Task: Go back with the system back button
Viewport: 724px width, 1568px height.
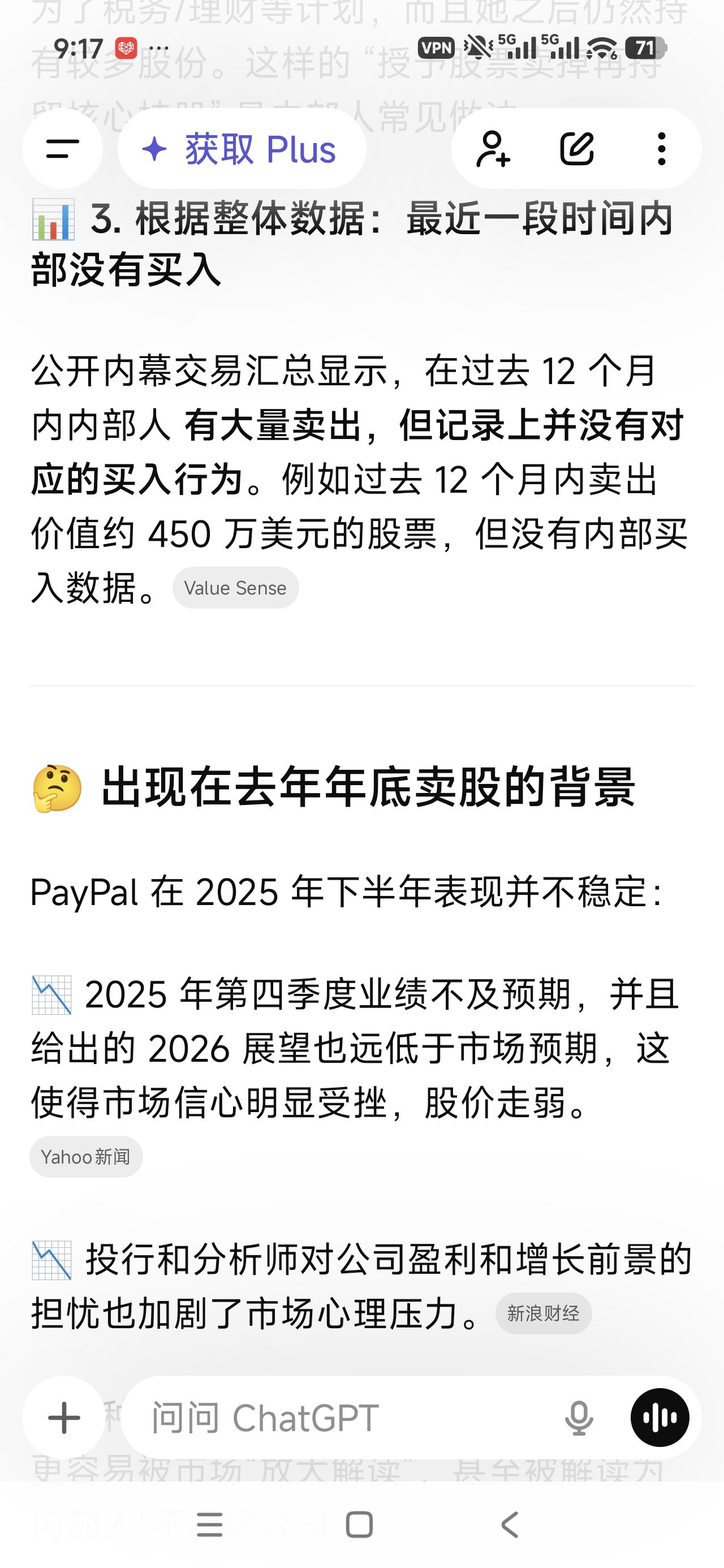Action: click(x=510, y=1525)
